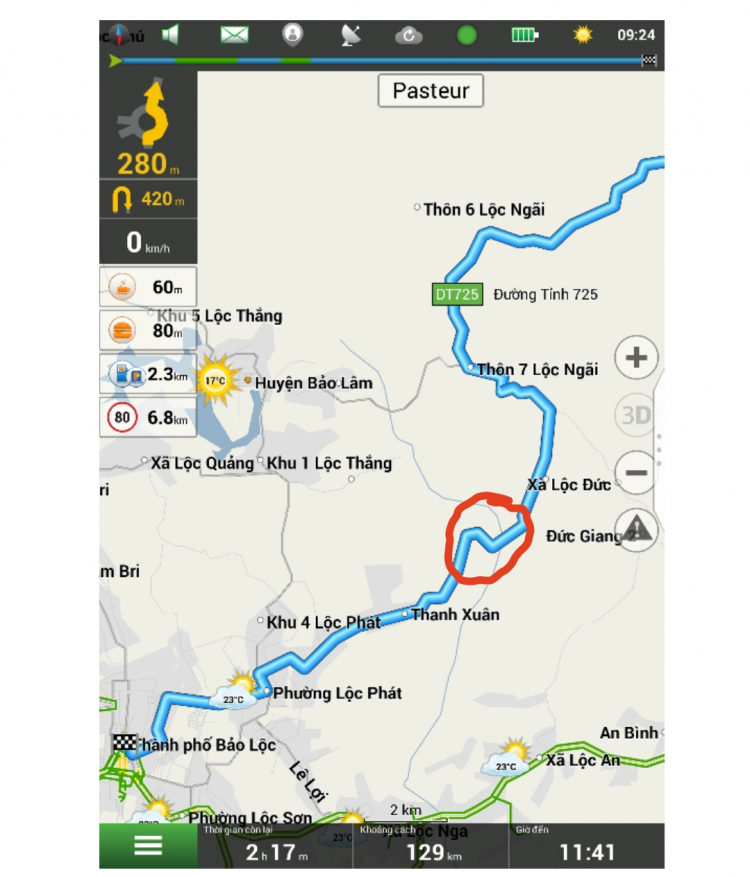Toggle the green traffic indicator
Image resolution: width=750 pixels, height=877 pixels.
(x=467, y=35)
